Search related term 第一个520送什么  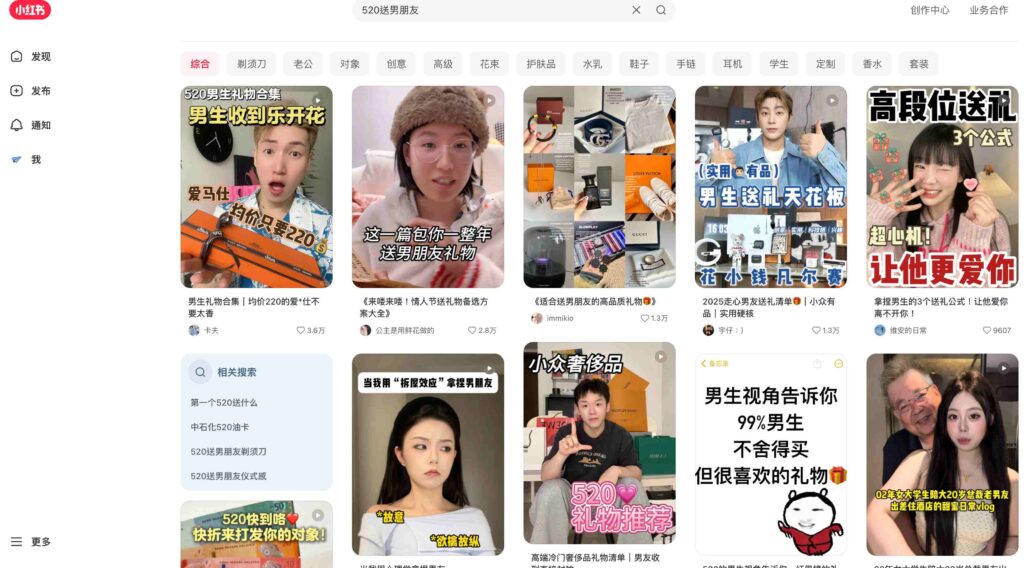pos(224,402)
